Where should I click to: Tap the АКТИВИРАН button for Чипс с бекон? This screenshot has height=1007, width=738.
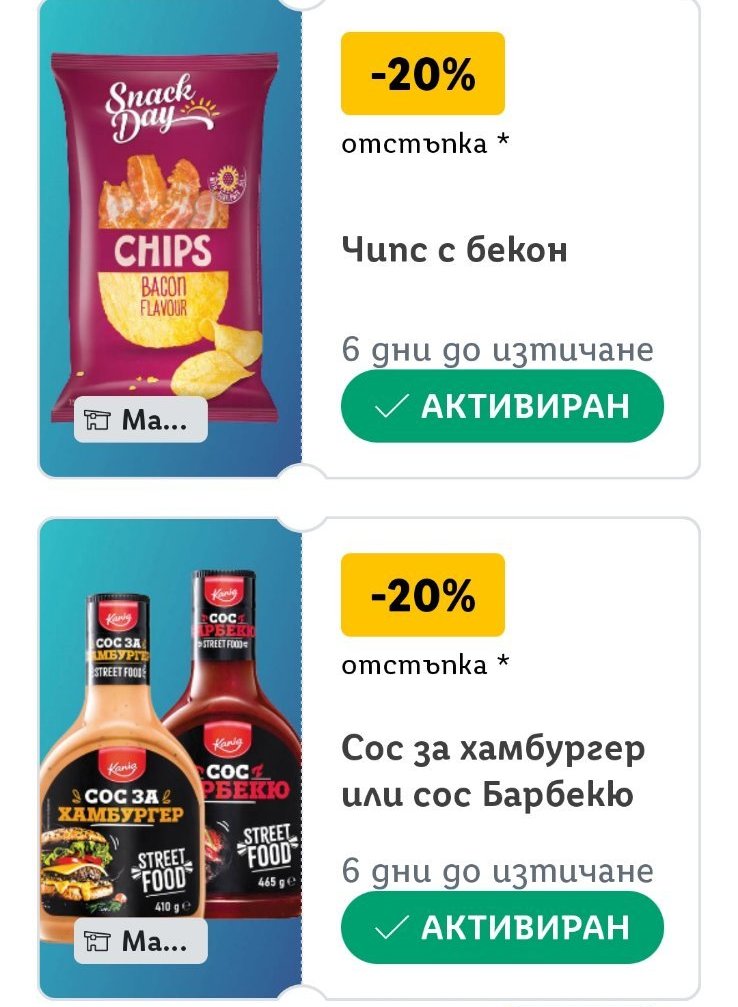pyautogui.click(x=502, y=406)
